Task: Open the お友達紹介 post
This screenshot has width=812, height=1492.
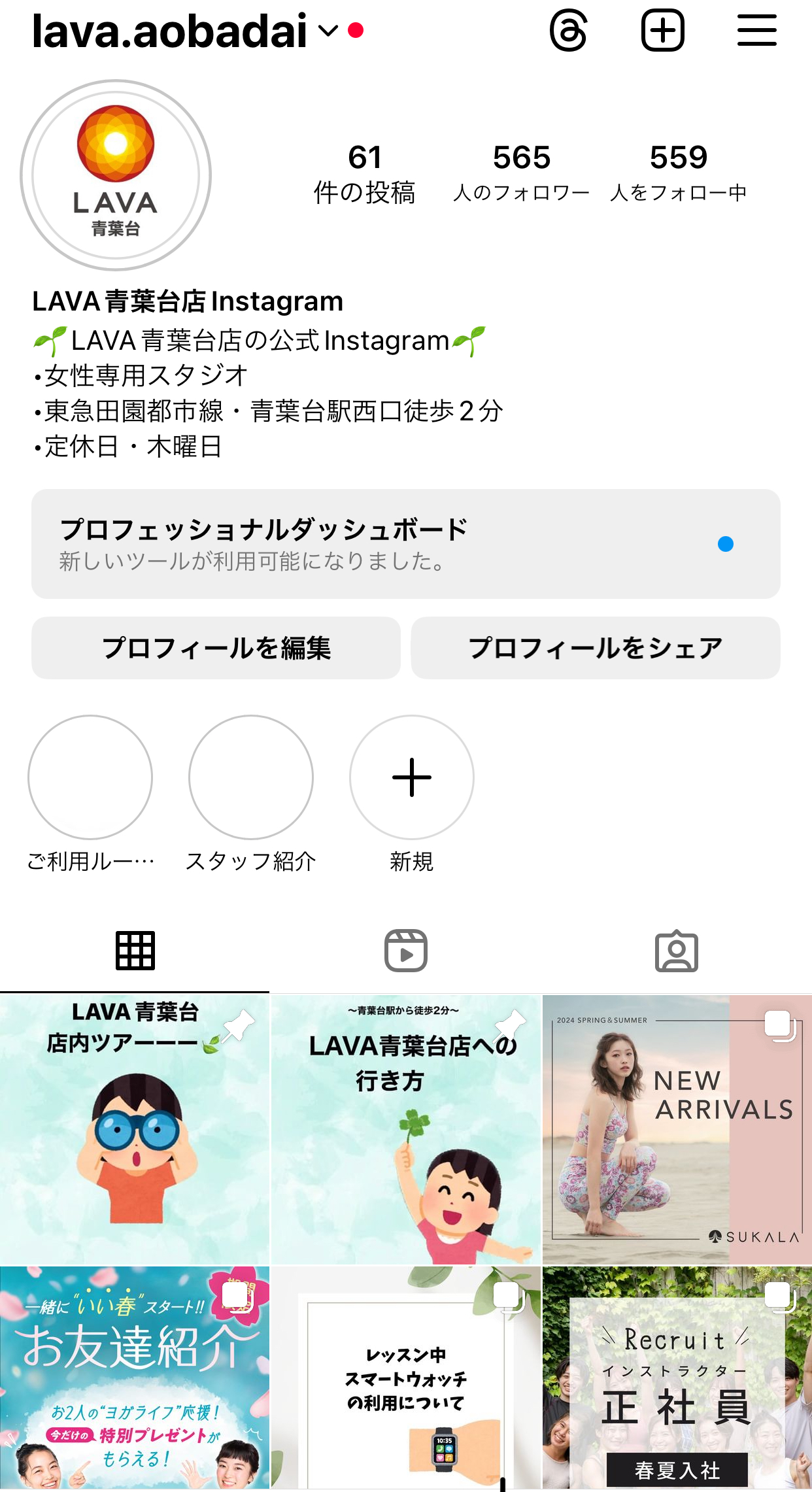Action: tap(135, 1378)
